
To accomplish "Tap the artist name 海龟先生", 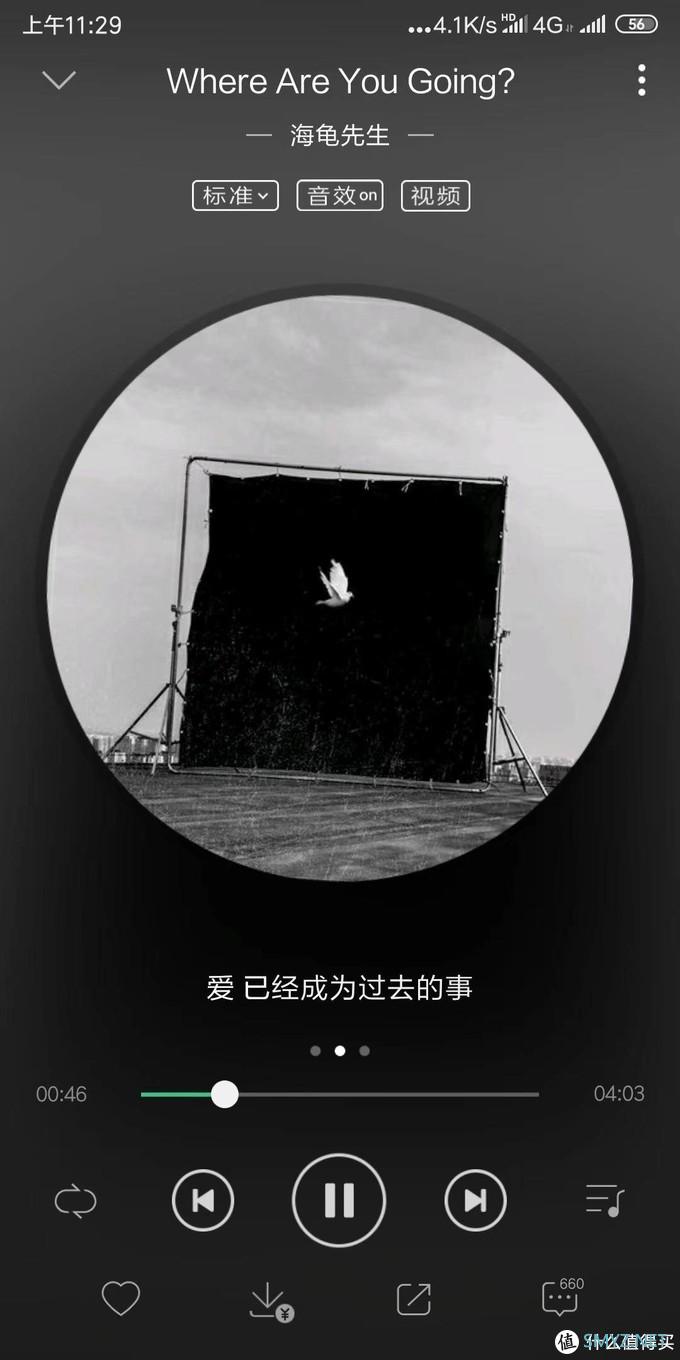I will (340, 136).
